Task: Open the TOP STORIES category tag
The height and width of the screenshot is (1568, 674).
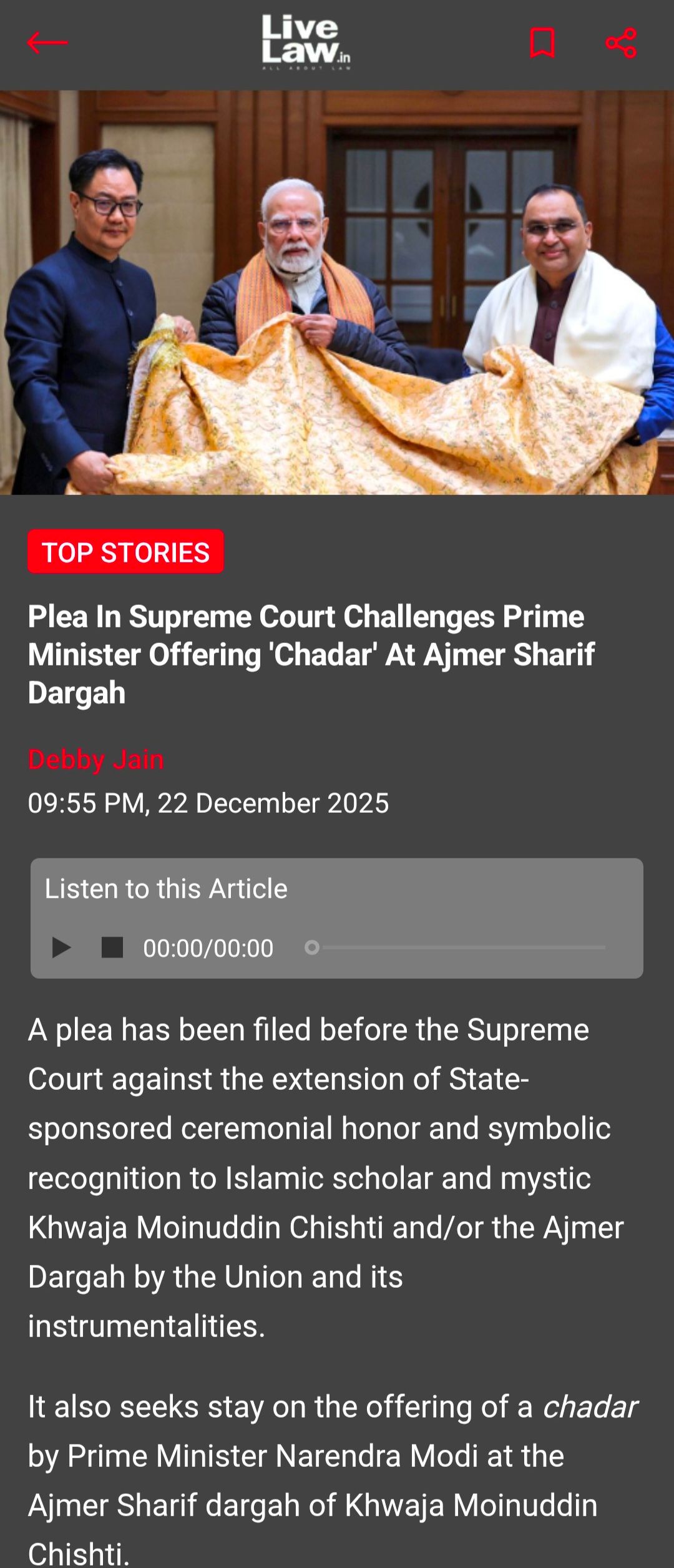Action: pyautogui.click(x=125, y=552)
